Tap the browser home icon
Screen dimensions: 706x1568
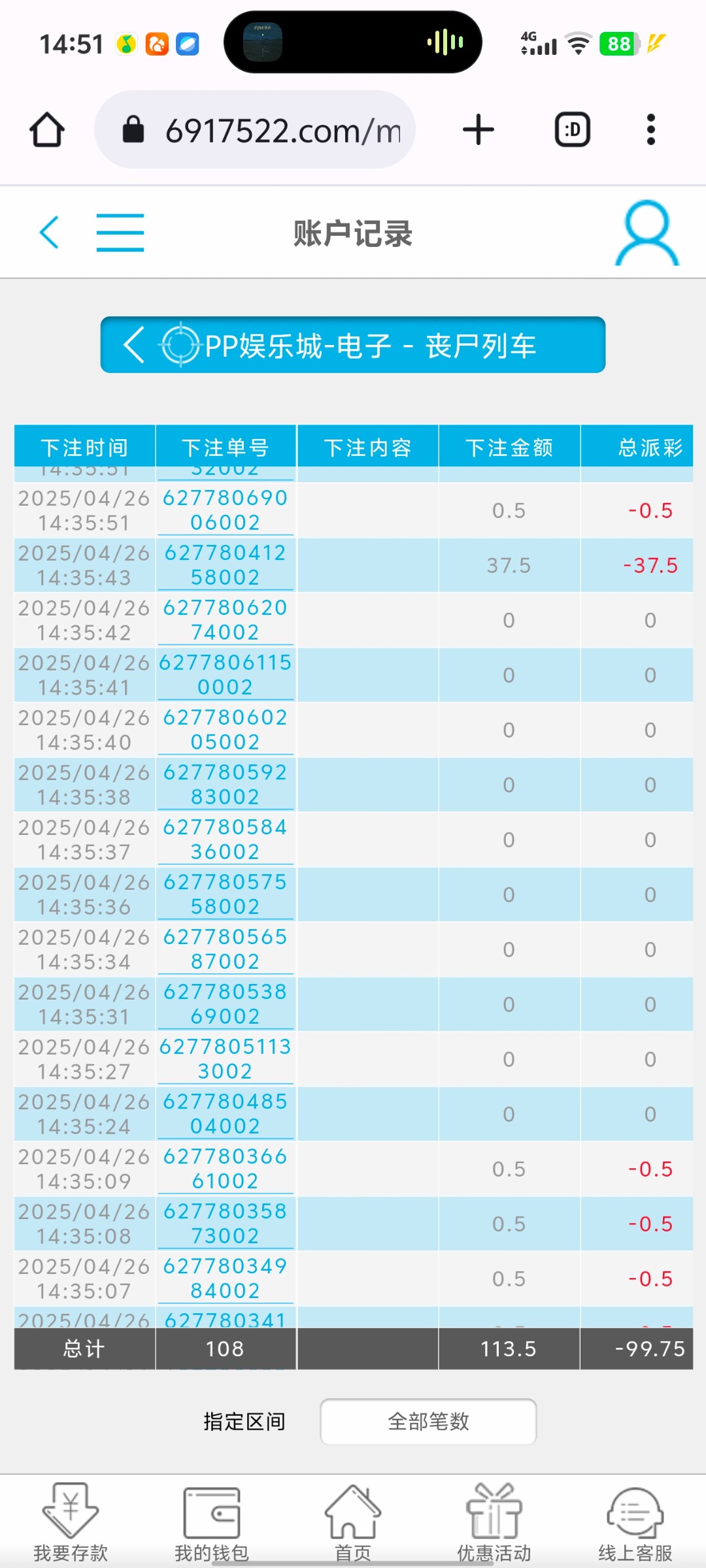(46, 129)
